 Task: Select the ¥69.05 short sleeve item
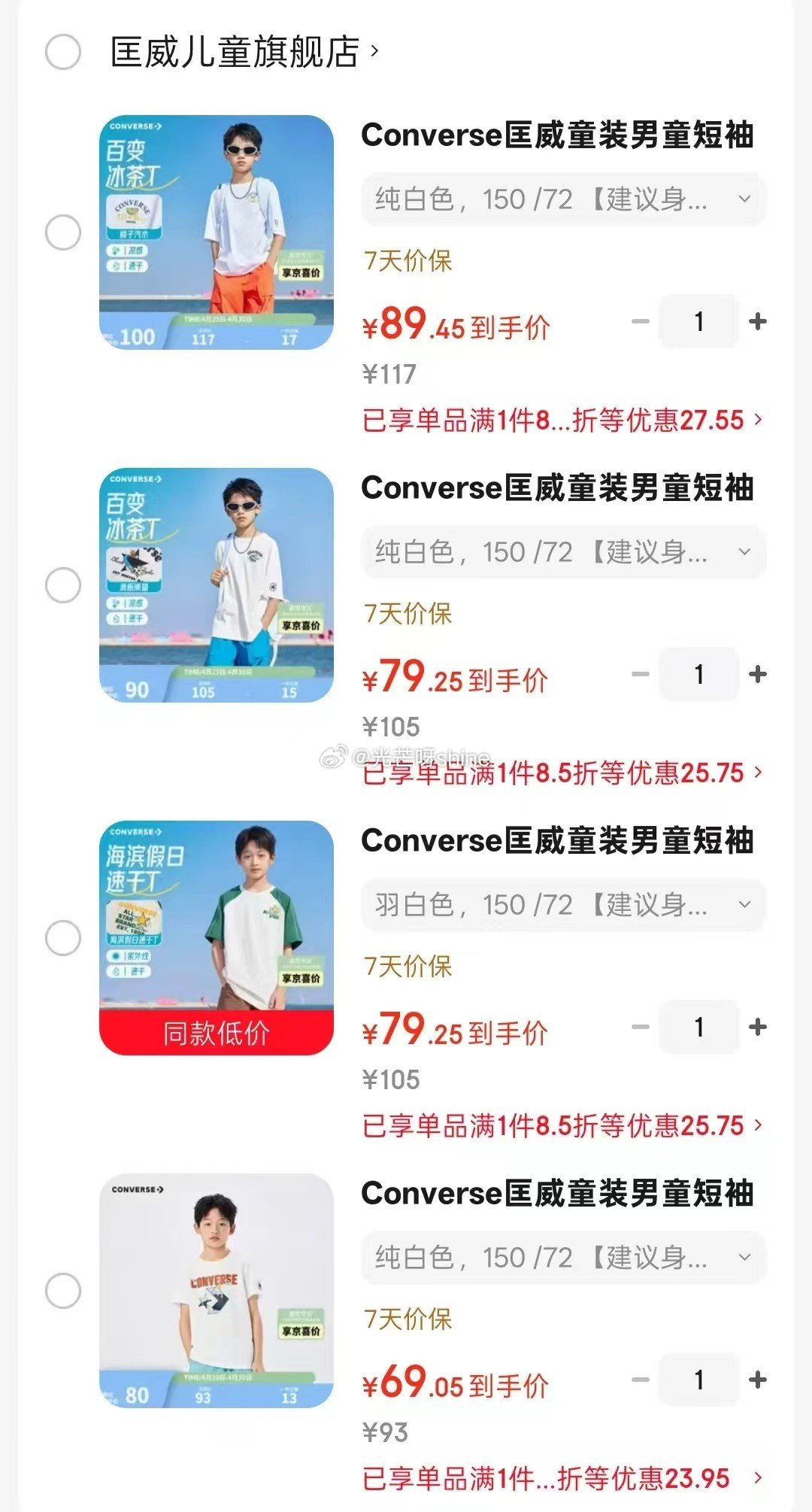coord(63,1291)
